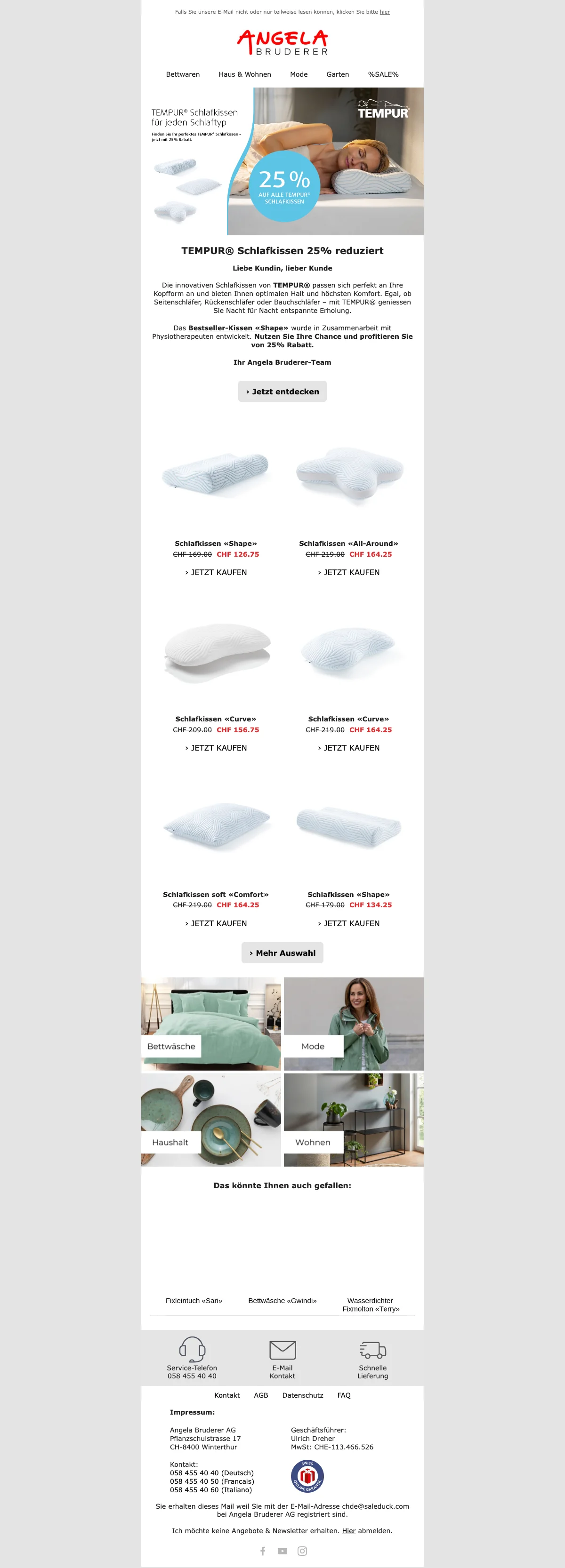This screenshot has width=565, height=1568.
Task: Open the YouTube channel icon
Action: click(282, 1551)
